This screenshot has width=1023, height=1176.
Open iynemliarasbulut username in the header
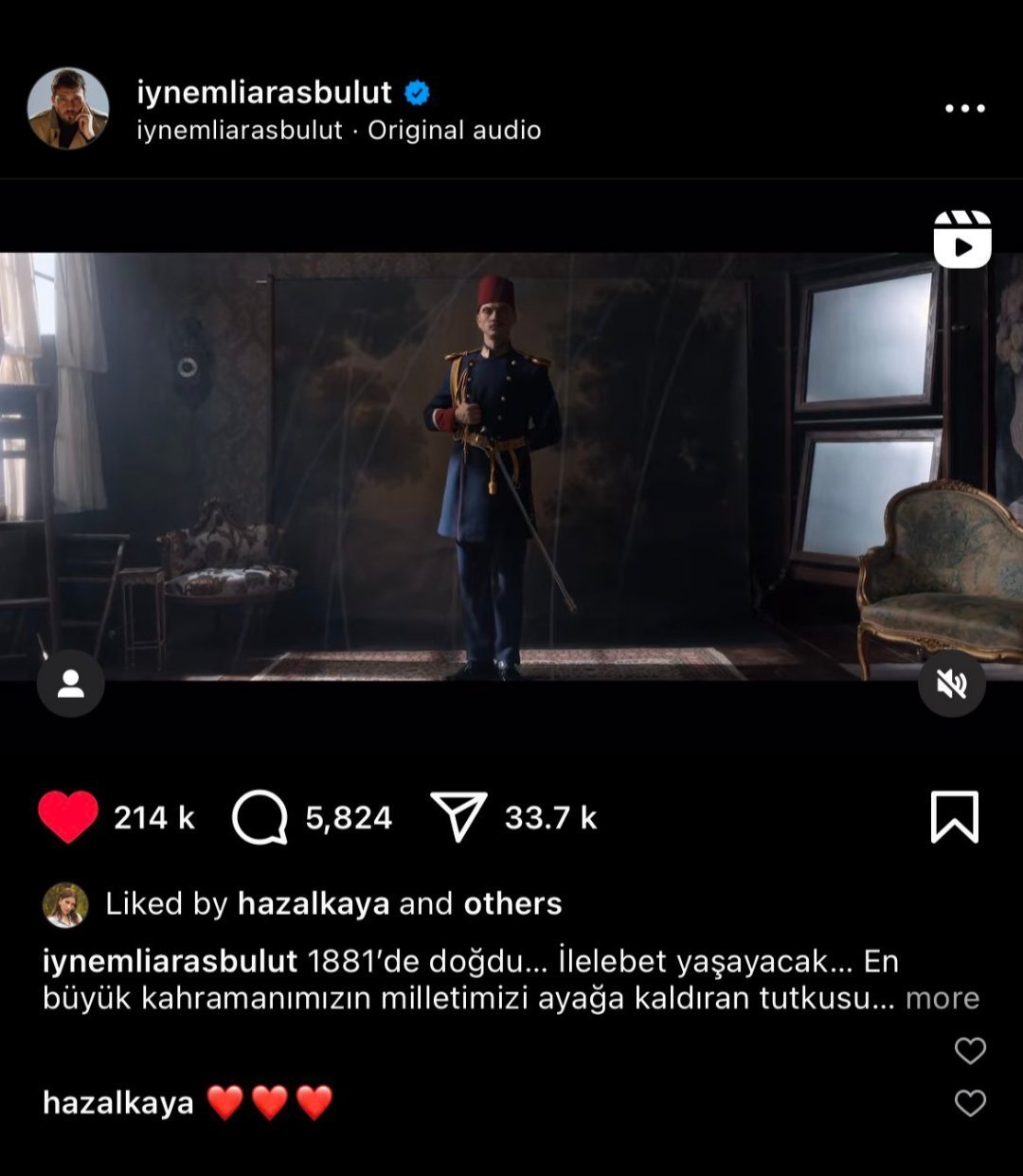click(263, 92)
